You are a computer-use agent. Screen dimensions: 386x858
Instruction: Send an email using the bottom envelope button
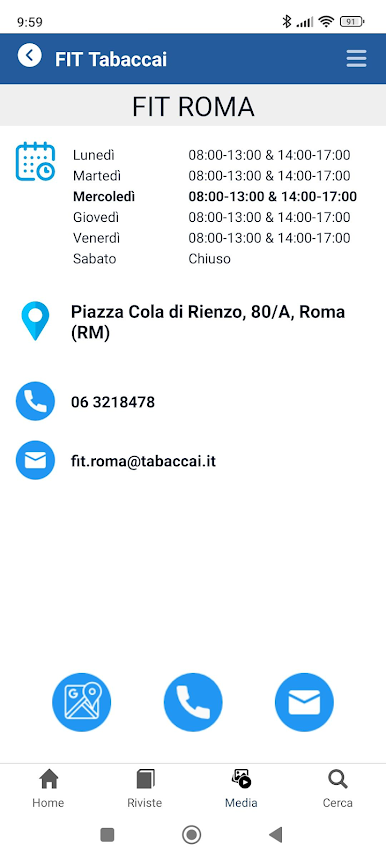click(304, 702)
